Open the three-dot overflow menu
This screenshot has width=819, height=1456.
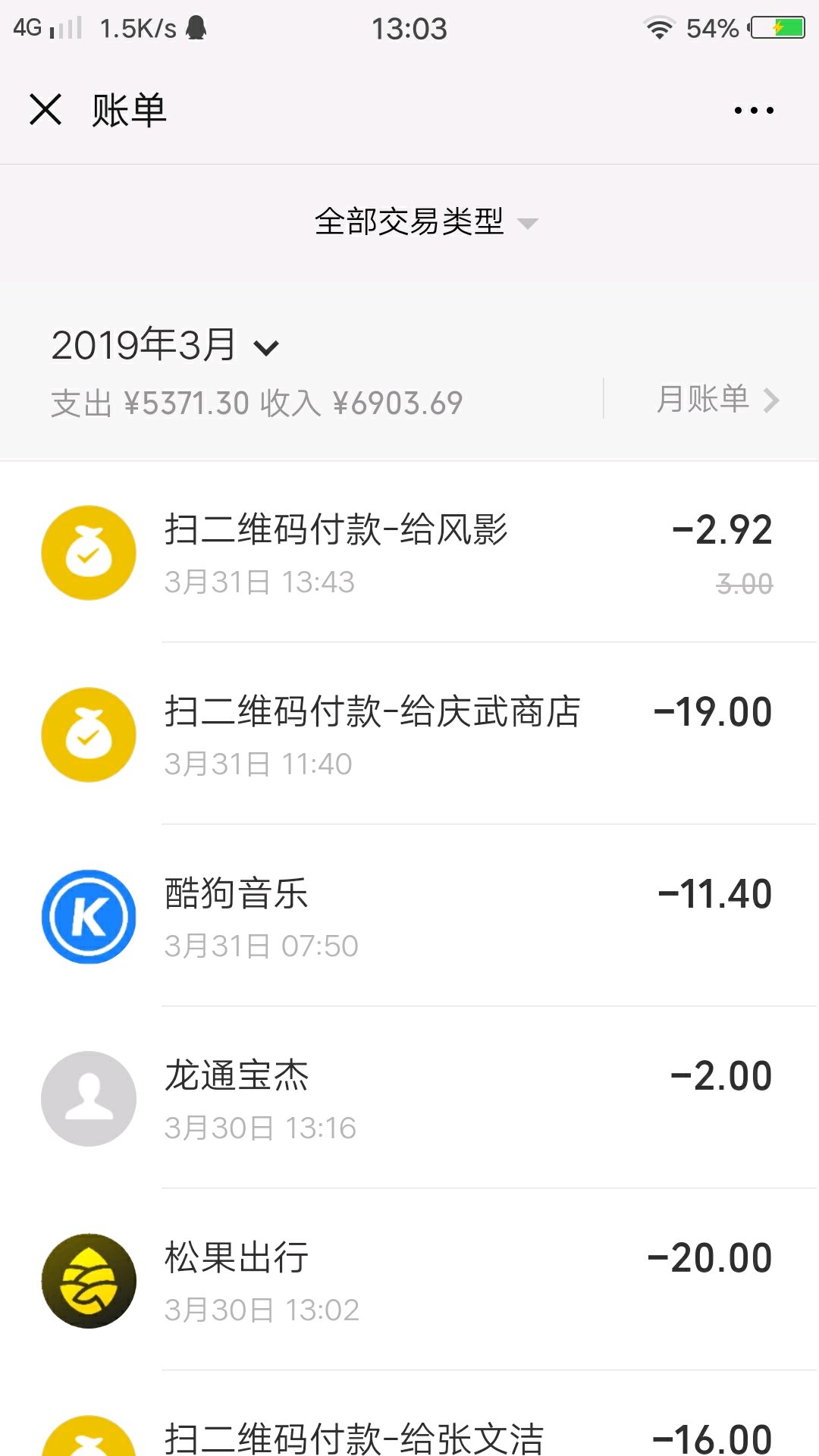click(x=754, y=111)
